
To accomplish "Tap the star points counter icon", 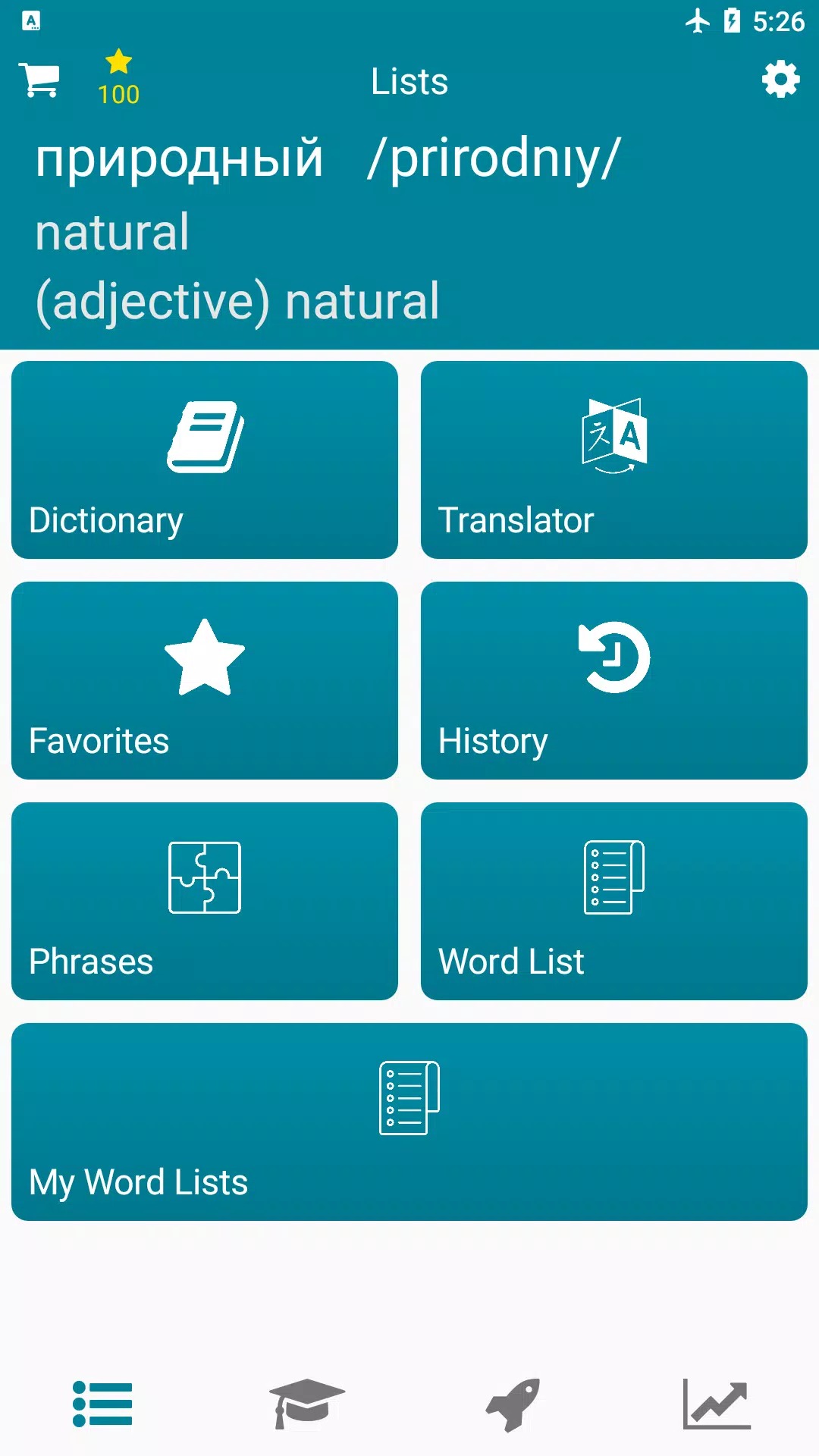I will (x=118, y=77).
